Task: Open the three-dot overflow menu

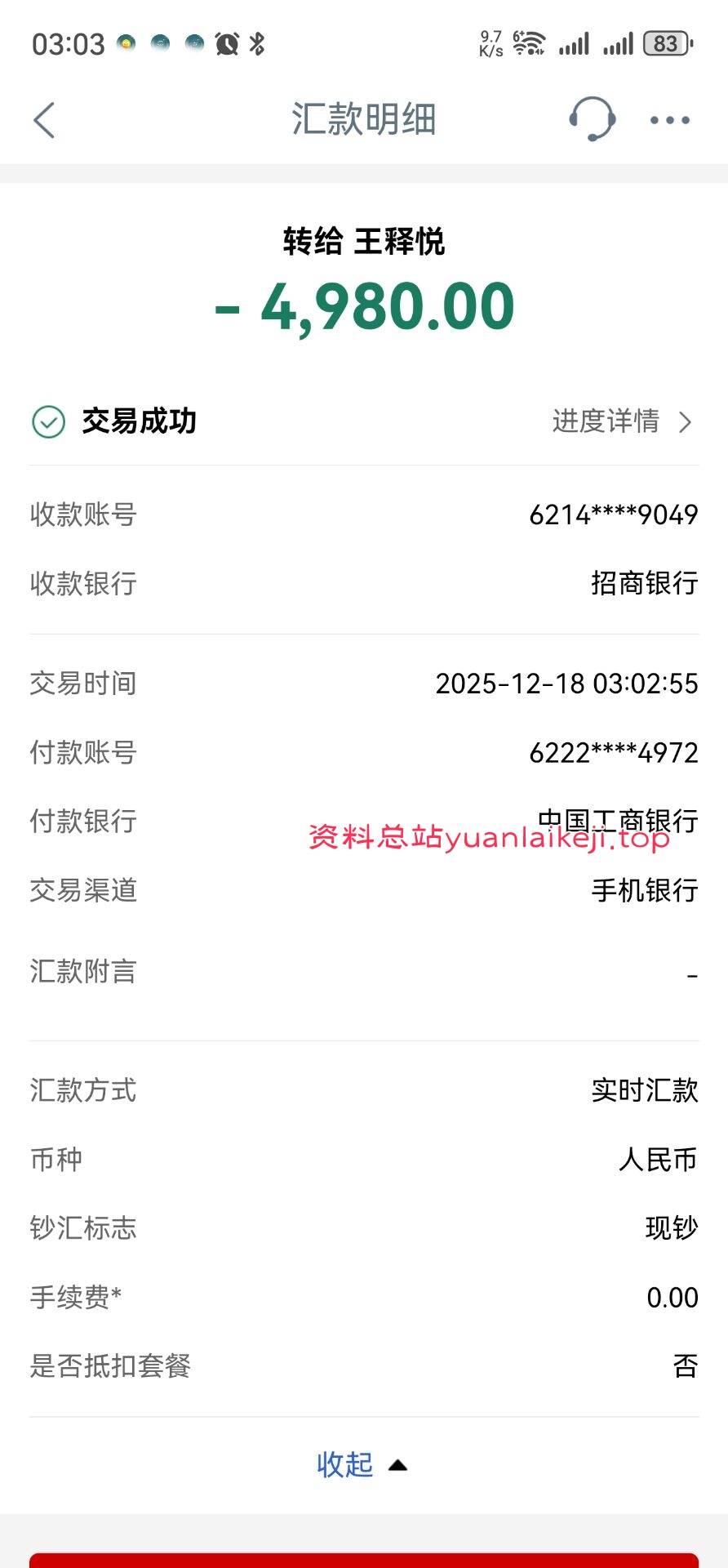Action: 669,120
